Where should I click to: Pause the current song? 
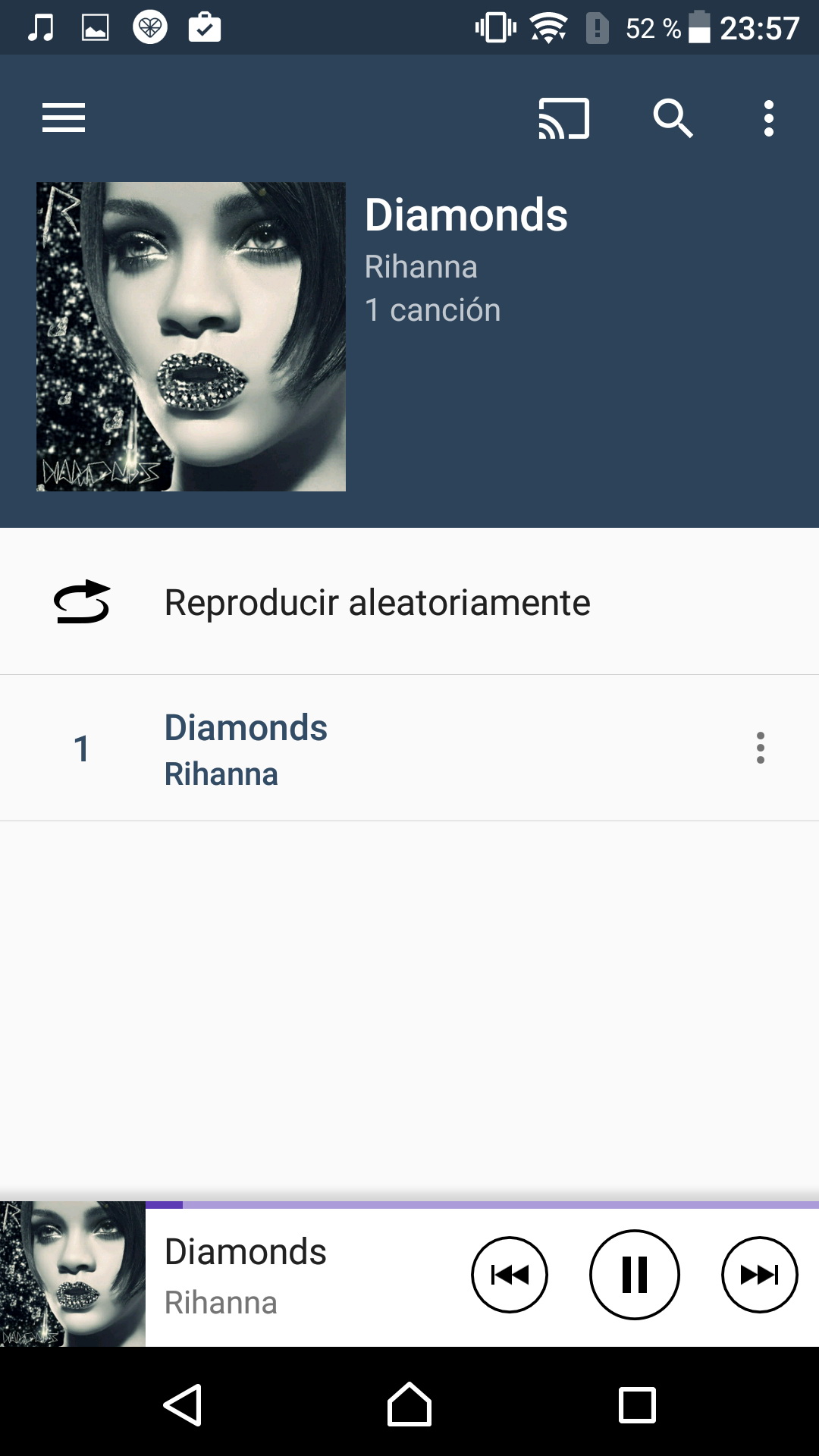coord(634,1275)
